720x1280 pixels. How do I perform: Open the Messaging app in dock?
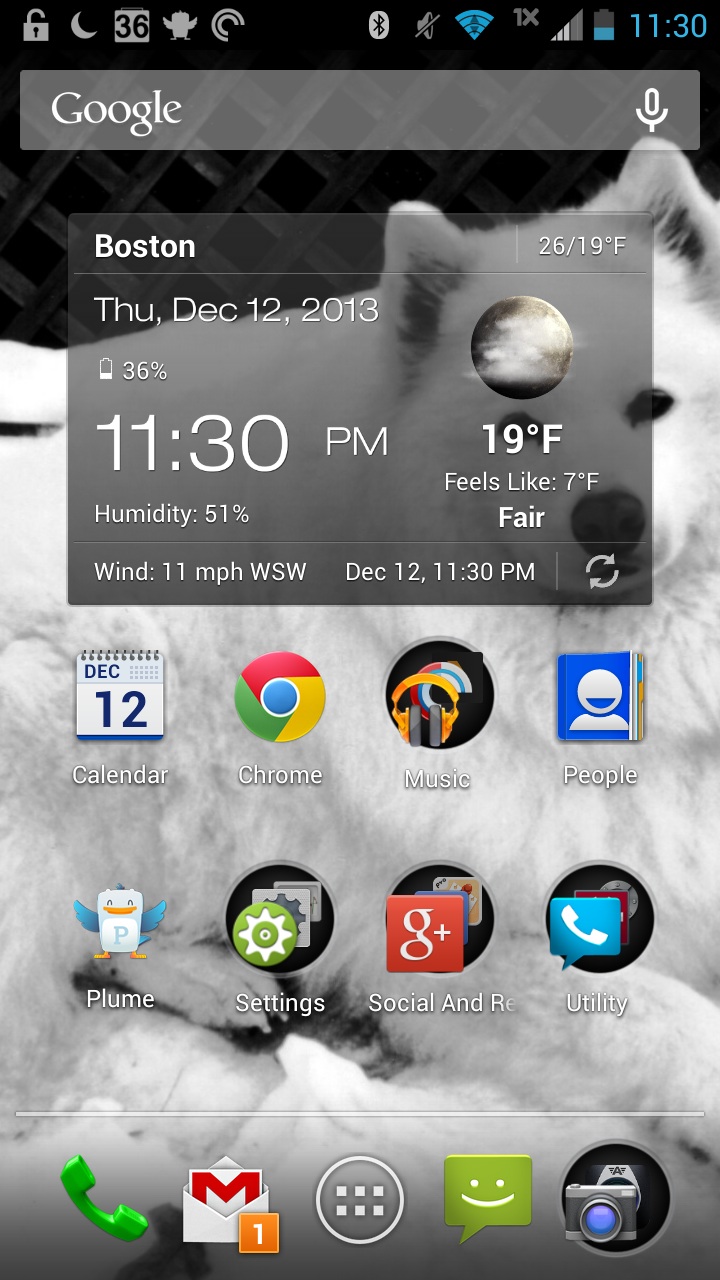[x=488, y=1198]
